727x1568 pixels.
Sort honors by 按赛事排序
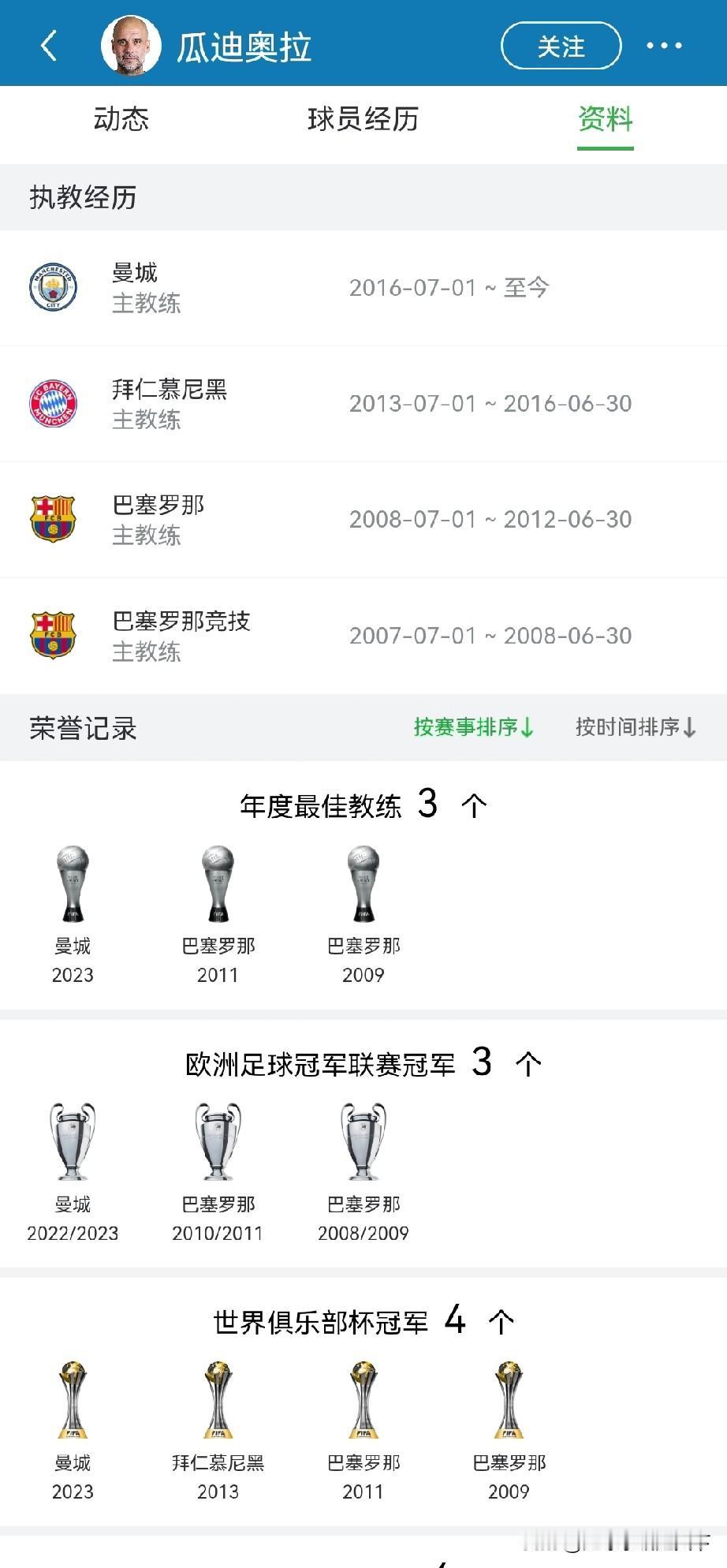coord(473,727)
